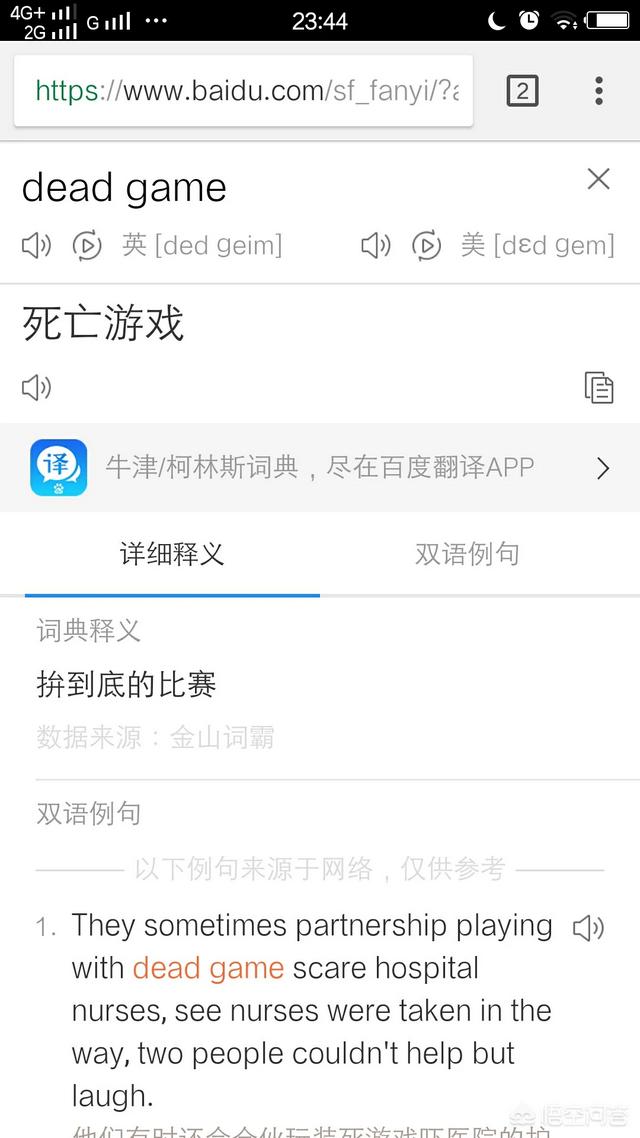Listen to the translation 死亡游戏
The height and width of the screenshot is (1138, 640).
tap(37, 387)
